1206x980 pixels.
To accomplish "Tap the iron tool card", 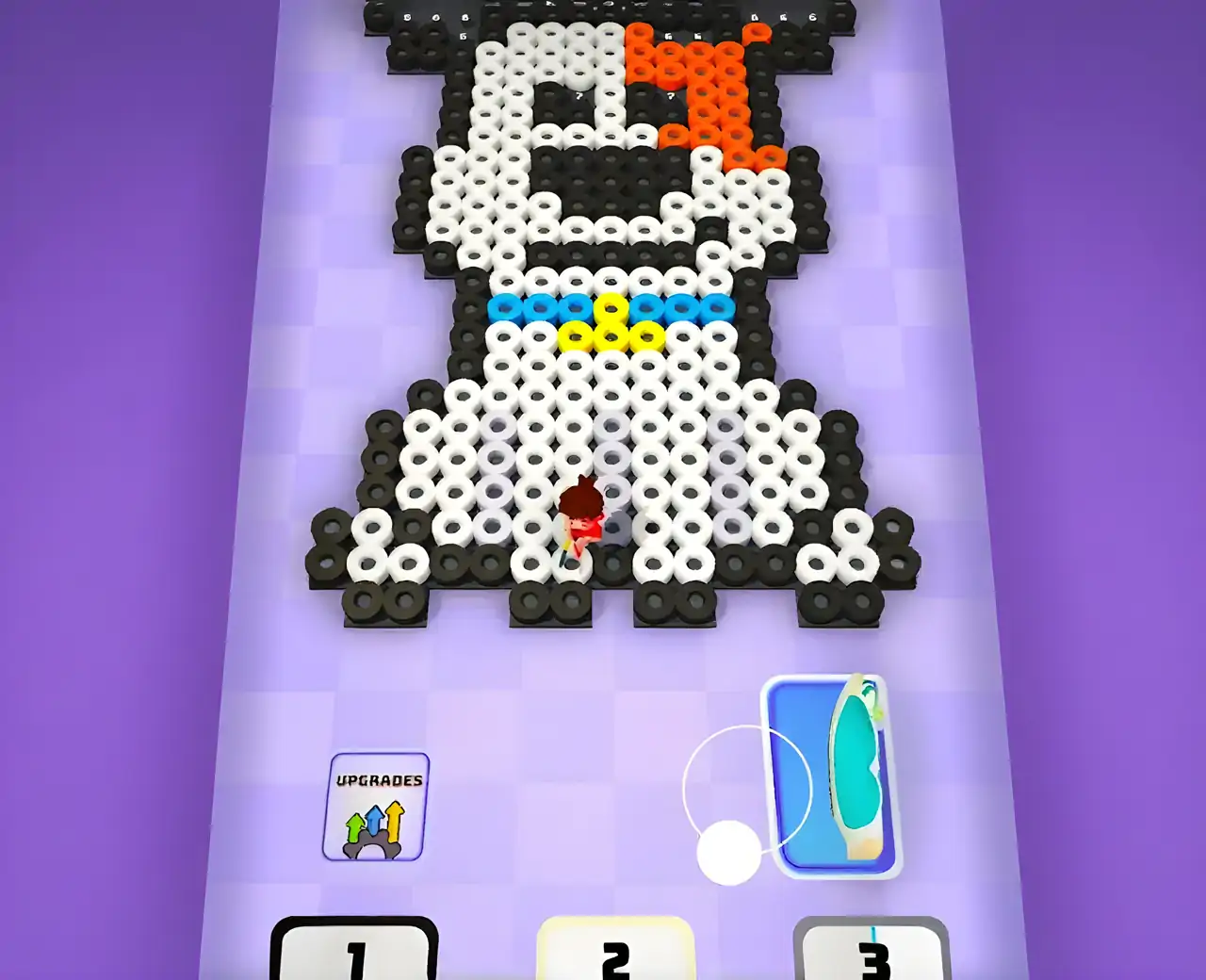I will click(x=833, y=776).
